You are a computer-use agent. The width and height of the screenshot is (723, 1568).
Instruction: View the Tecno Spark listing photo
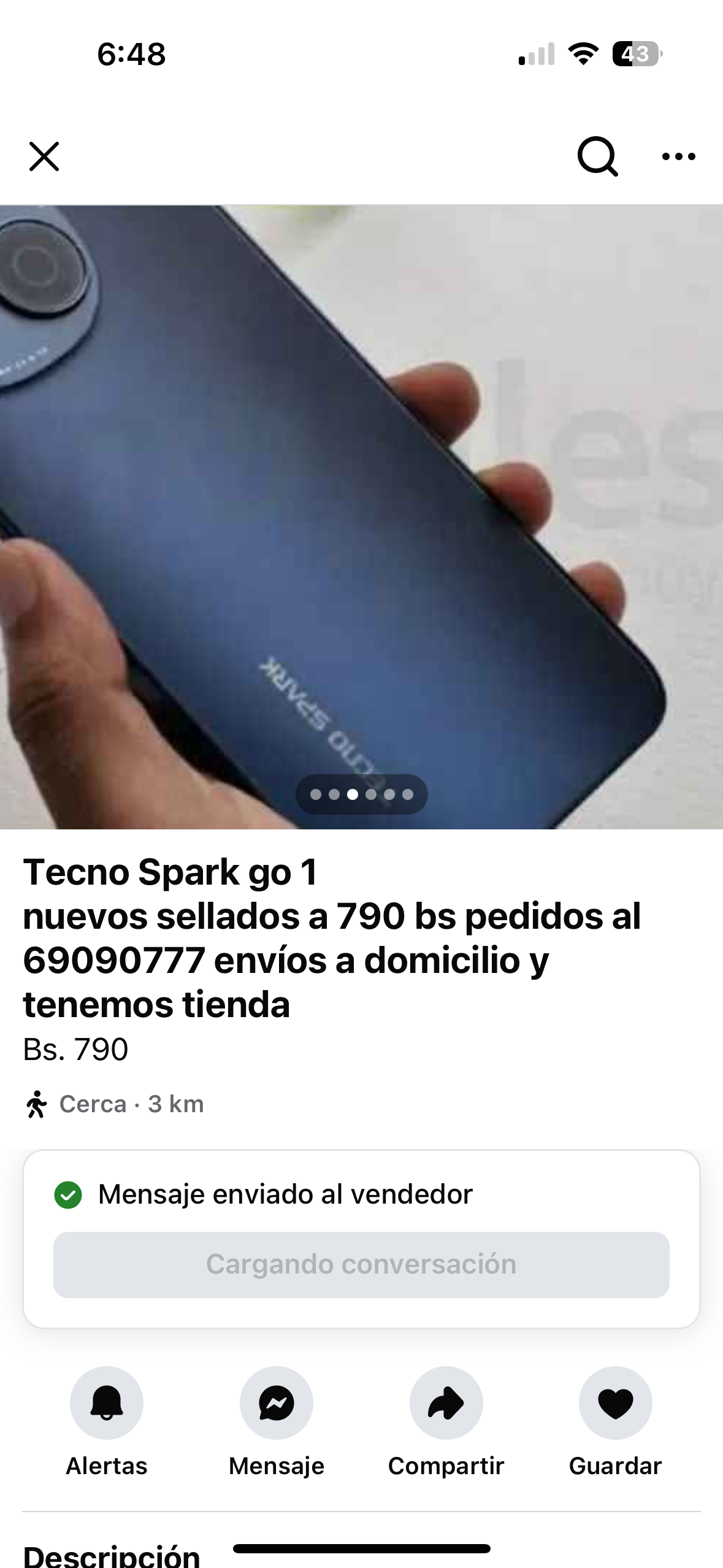pos(361,491)
